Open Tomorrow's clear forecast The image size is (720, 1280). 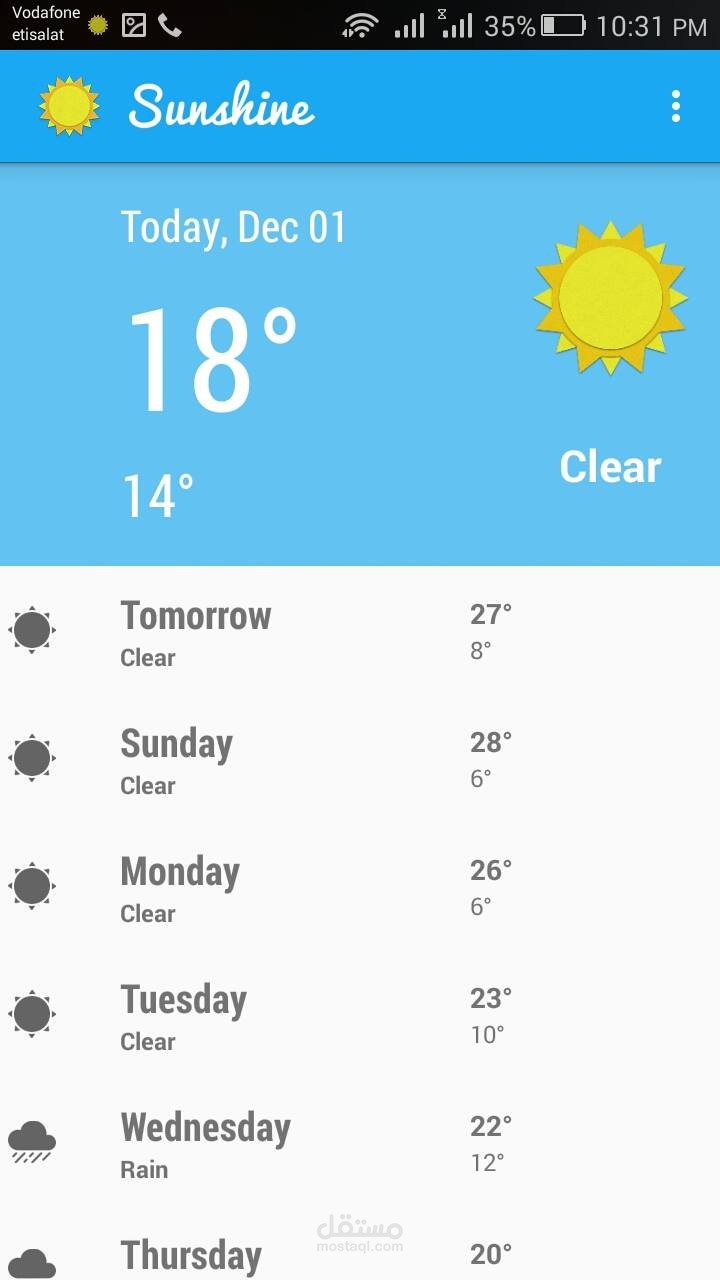[360, 632]
